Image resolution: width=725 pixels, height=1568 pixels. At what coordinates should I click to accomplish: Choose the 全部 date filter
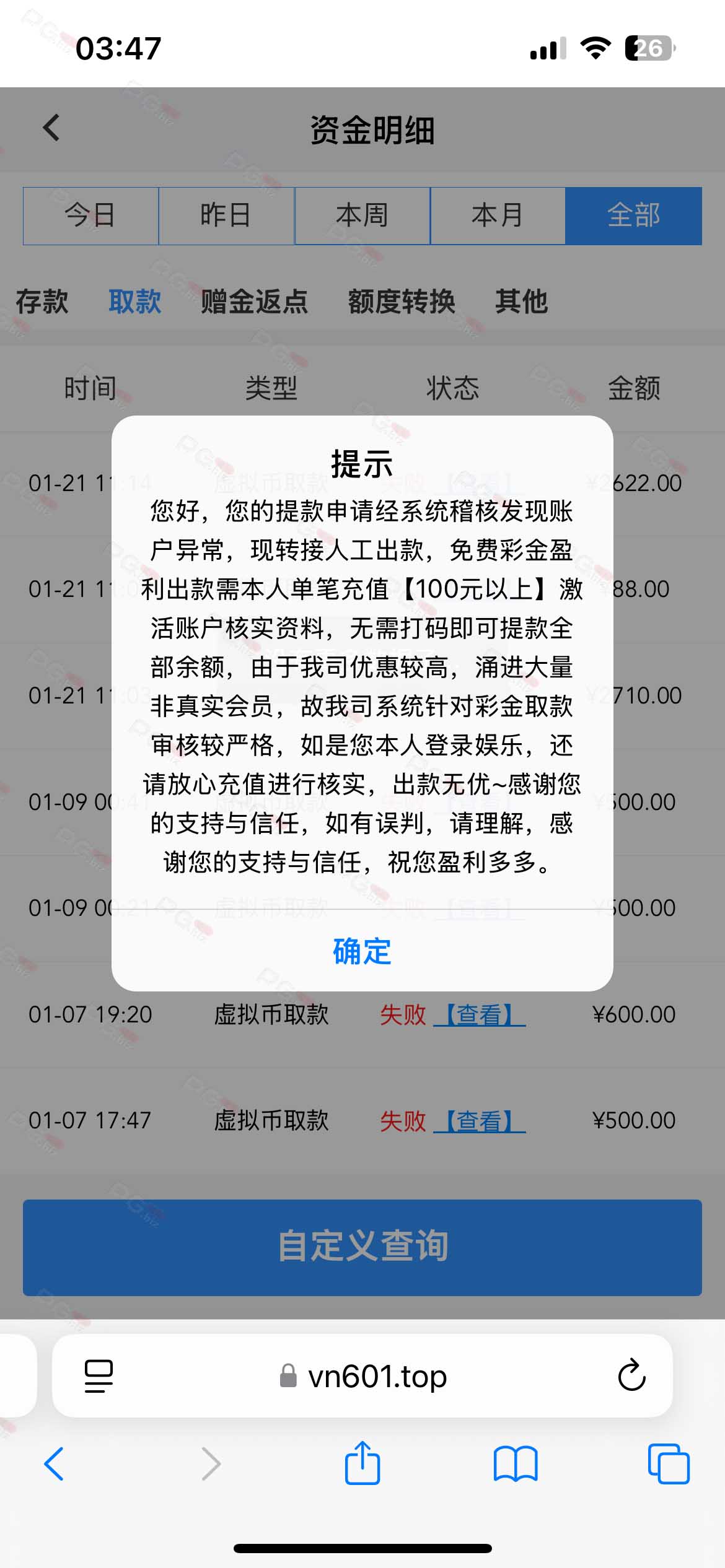click(x=633, y=216)
